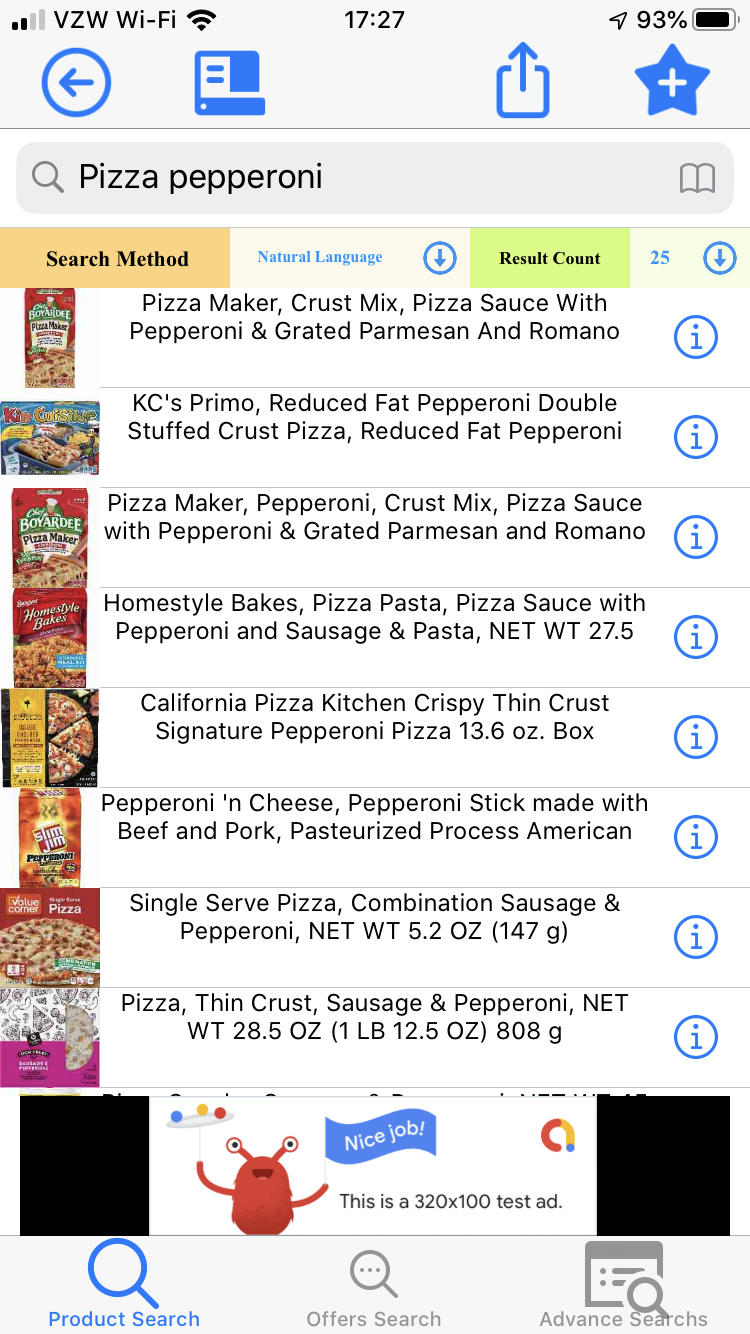This screenshot has height=1334, width=750.
Task: Select the Product Search tab
Action: (x=124, y=1288)
